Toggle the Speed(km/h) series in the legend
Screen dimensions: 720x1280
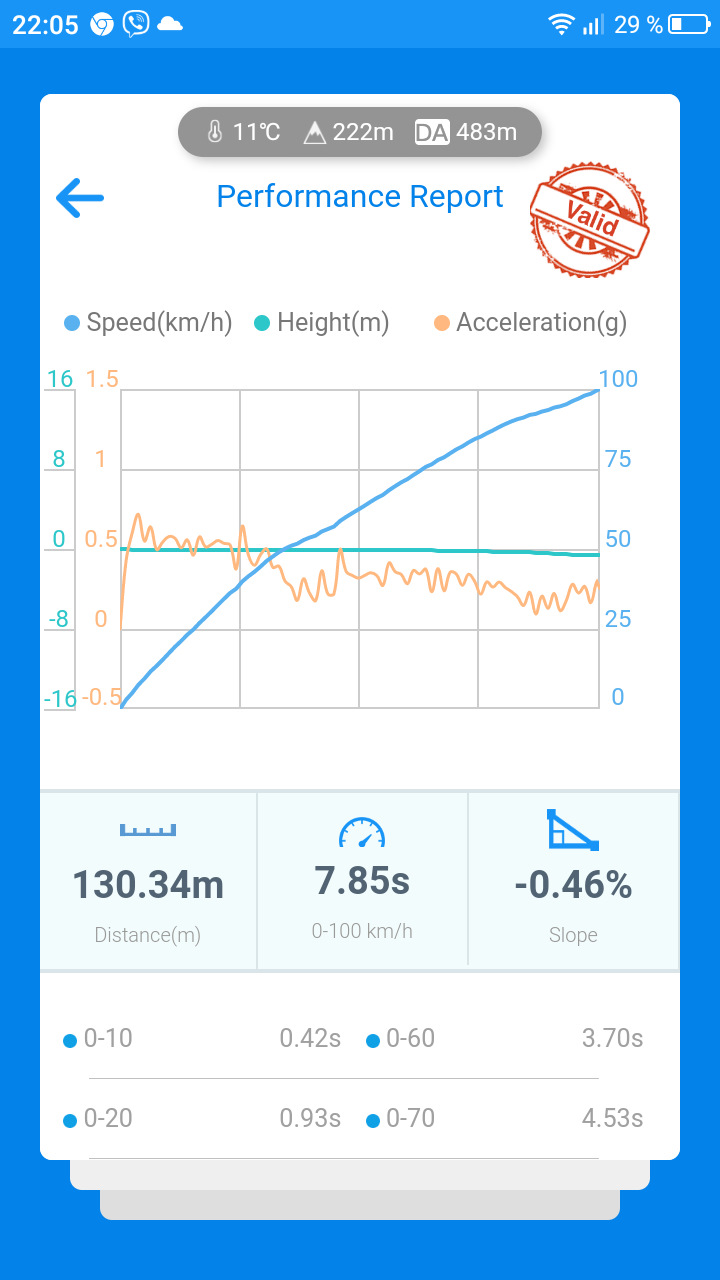click(148, 322)
